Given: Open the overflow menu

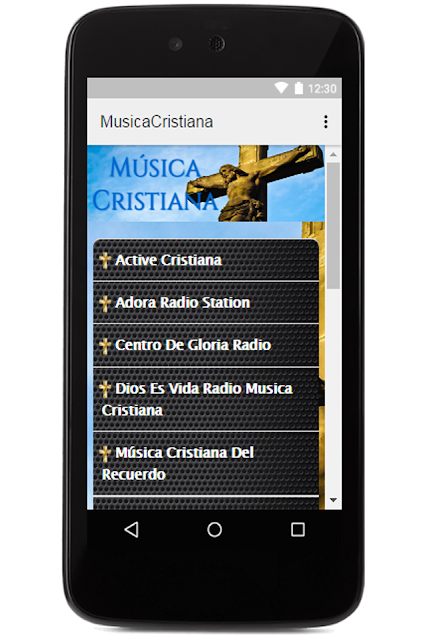Looking at the screenshot, I should (x=325, y=122).
